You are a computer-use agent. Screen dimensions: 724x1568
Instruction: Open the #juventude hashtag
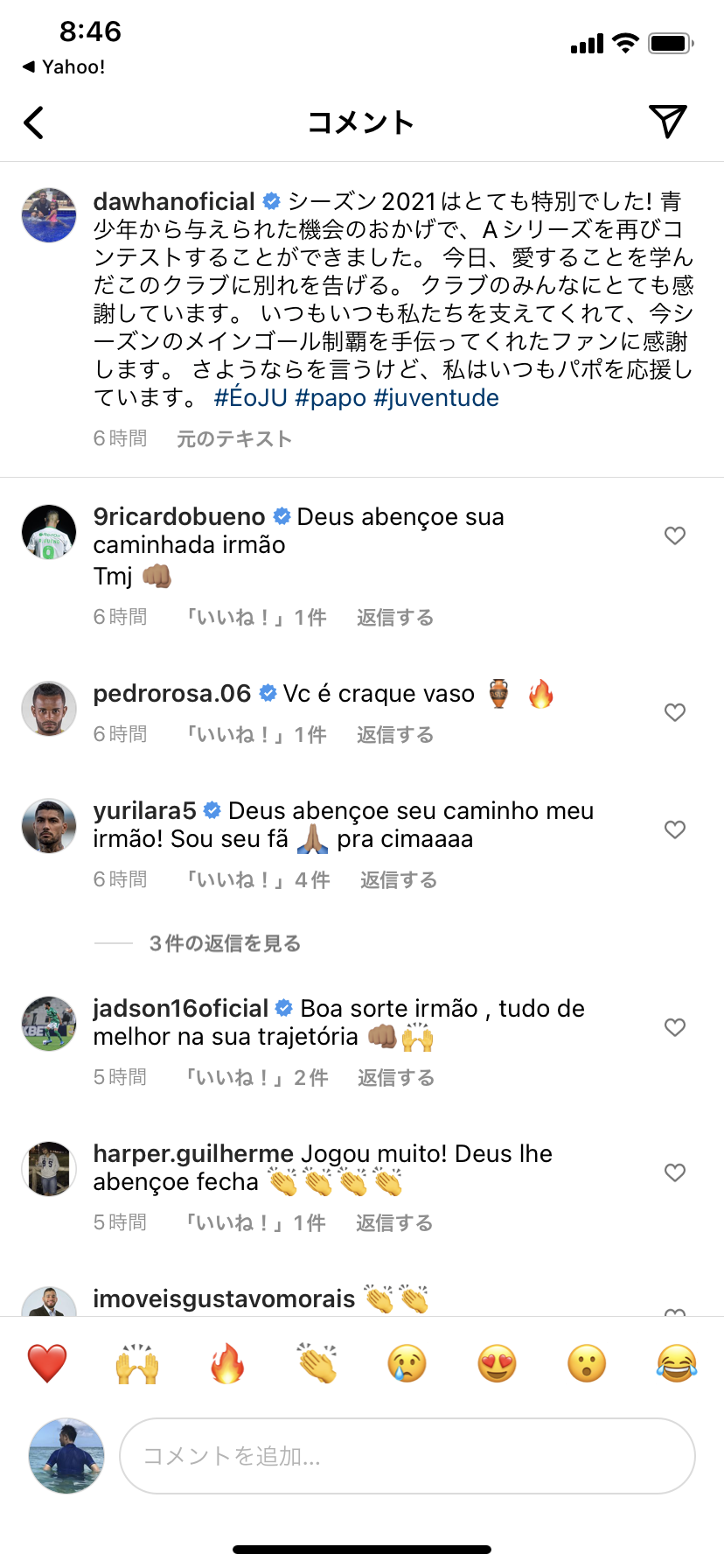(x=435, y=398)
